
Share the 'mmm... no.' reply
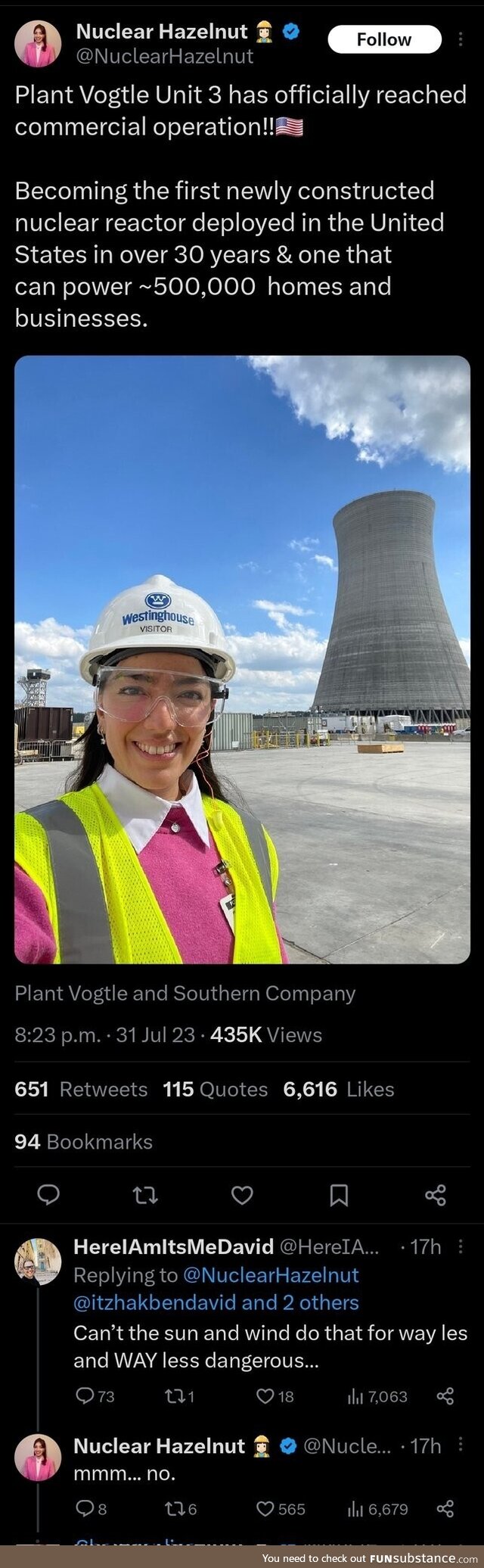[x=446, y=1509]
